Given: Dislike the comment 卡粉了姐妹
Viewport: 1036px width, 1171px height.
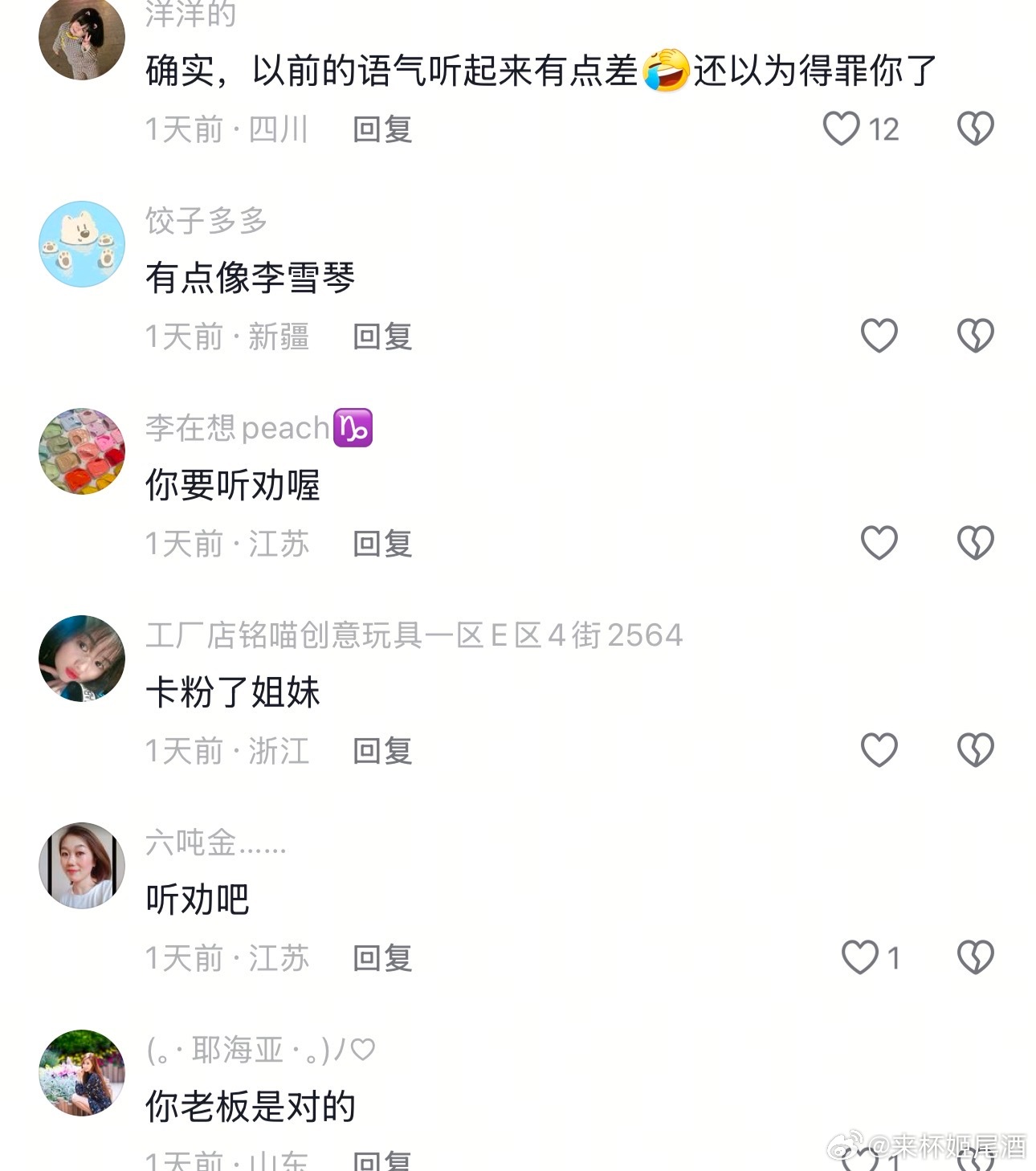Looking at the screenshot, I should tap(975, 750).
